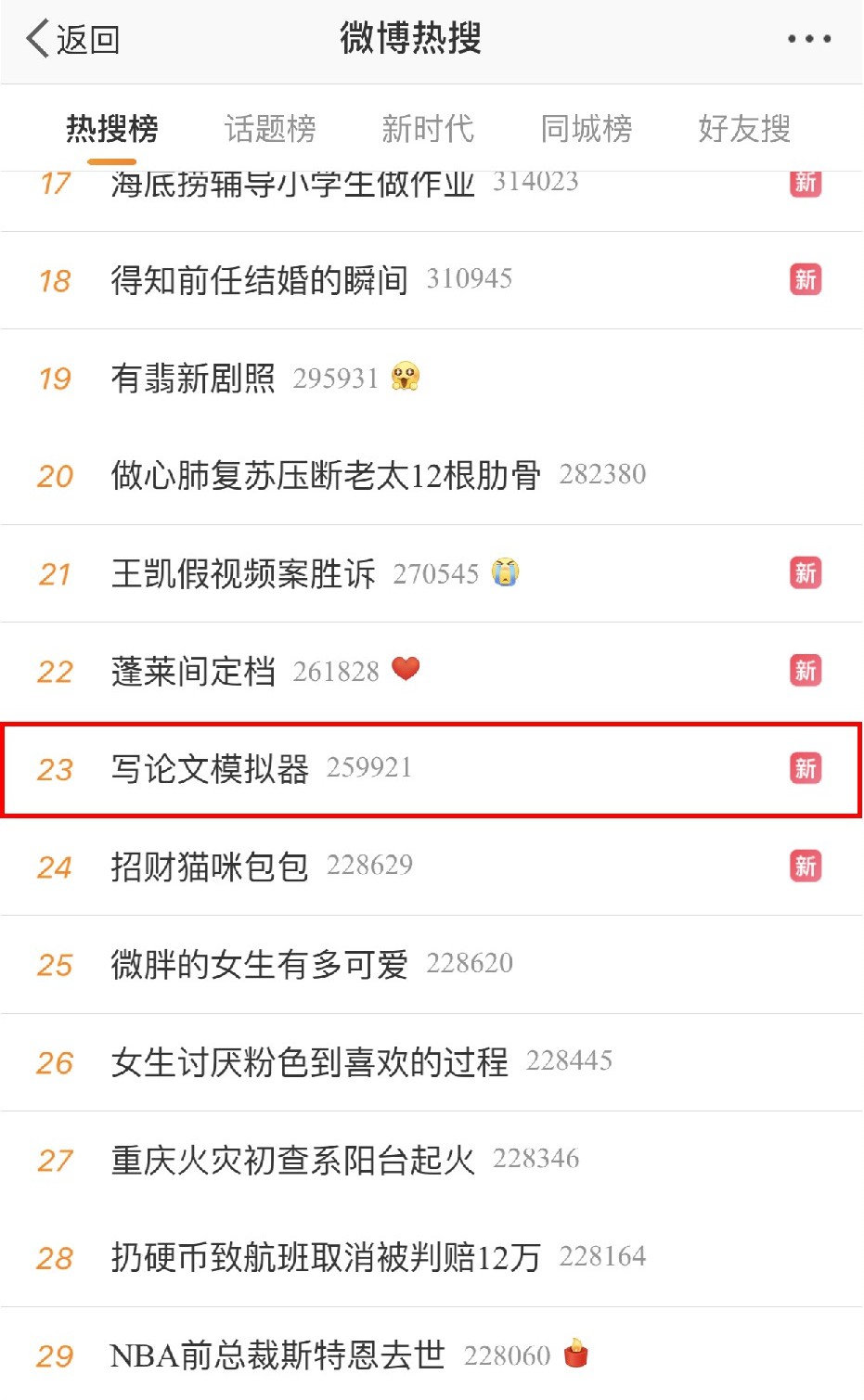The image size is (864, 1400).
Task: View the topic 招财猫咪包包
Action: pos(432,867)
